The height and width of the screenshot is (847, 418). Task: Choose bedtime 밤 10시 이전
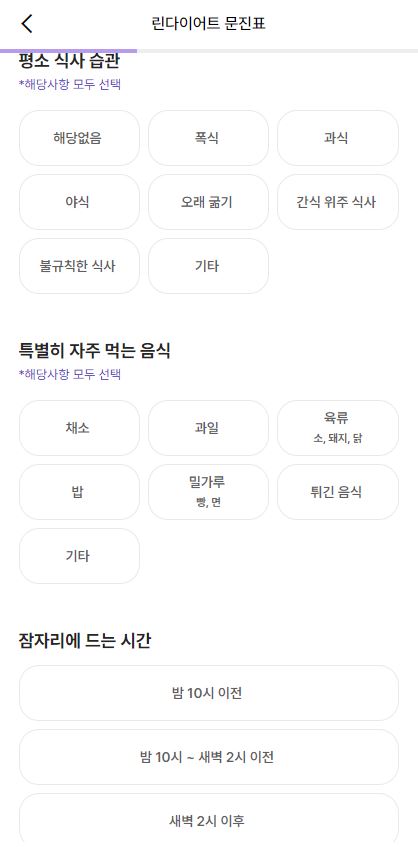click(x=209, y=693)
